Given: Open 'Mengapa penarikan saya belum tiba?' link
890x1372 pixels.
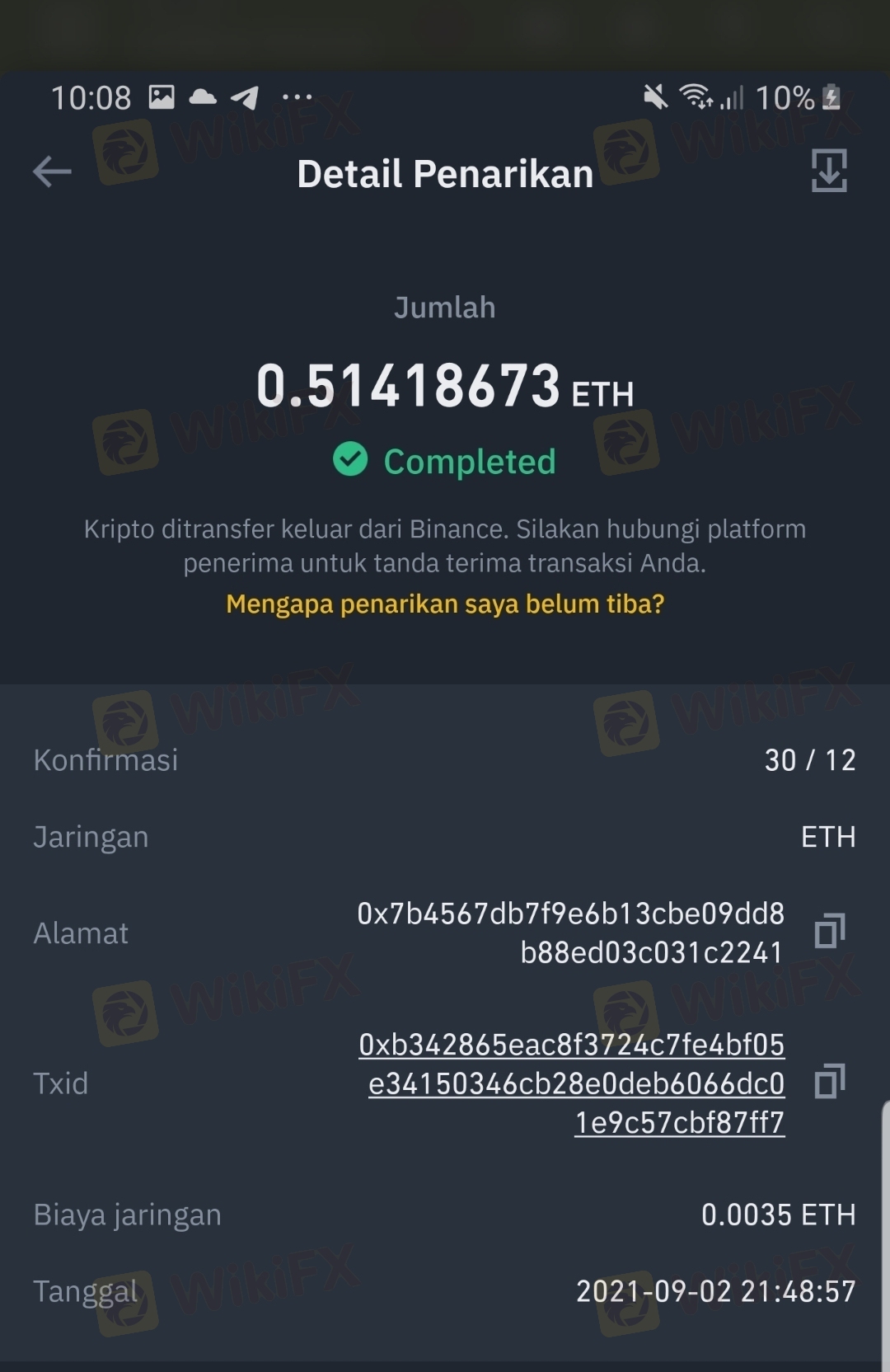Looking at the screenshot, I should pos(445,604).
